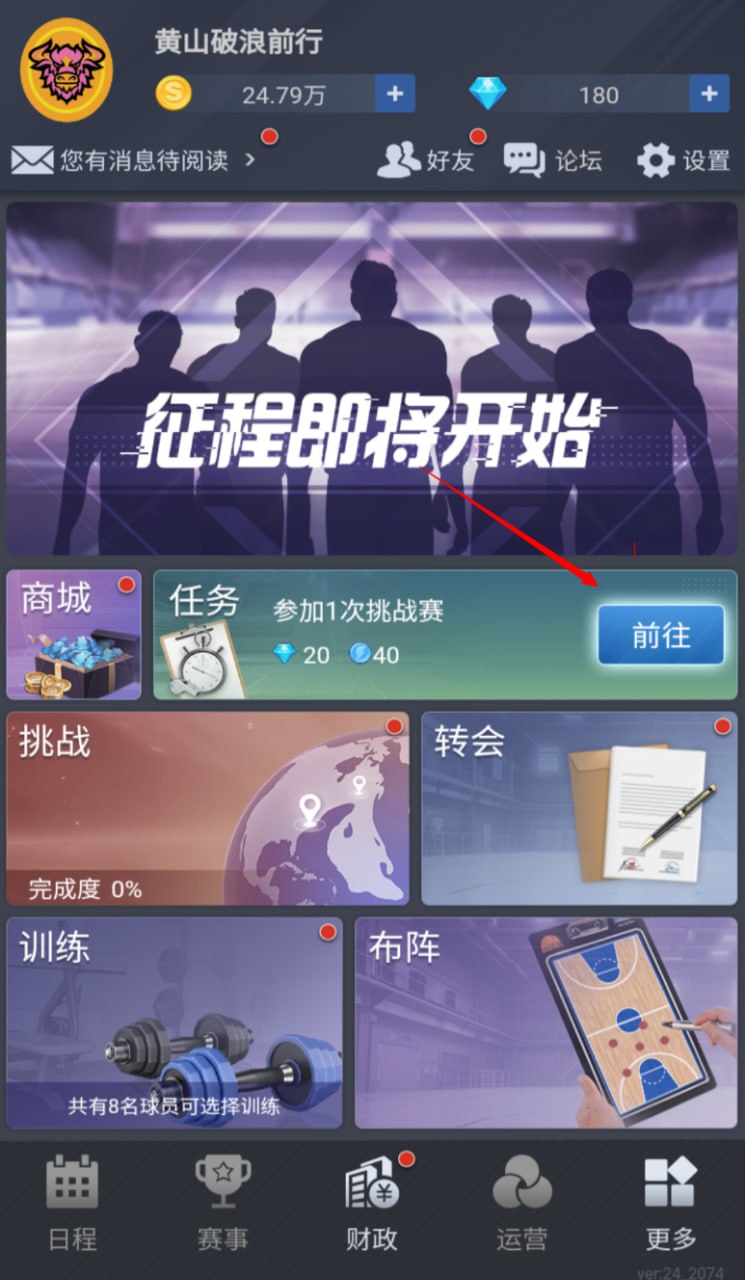This screenshot has width=745, height=1280.
Task: Open the 转会 transfer card
Action: [579, 808]
